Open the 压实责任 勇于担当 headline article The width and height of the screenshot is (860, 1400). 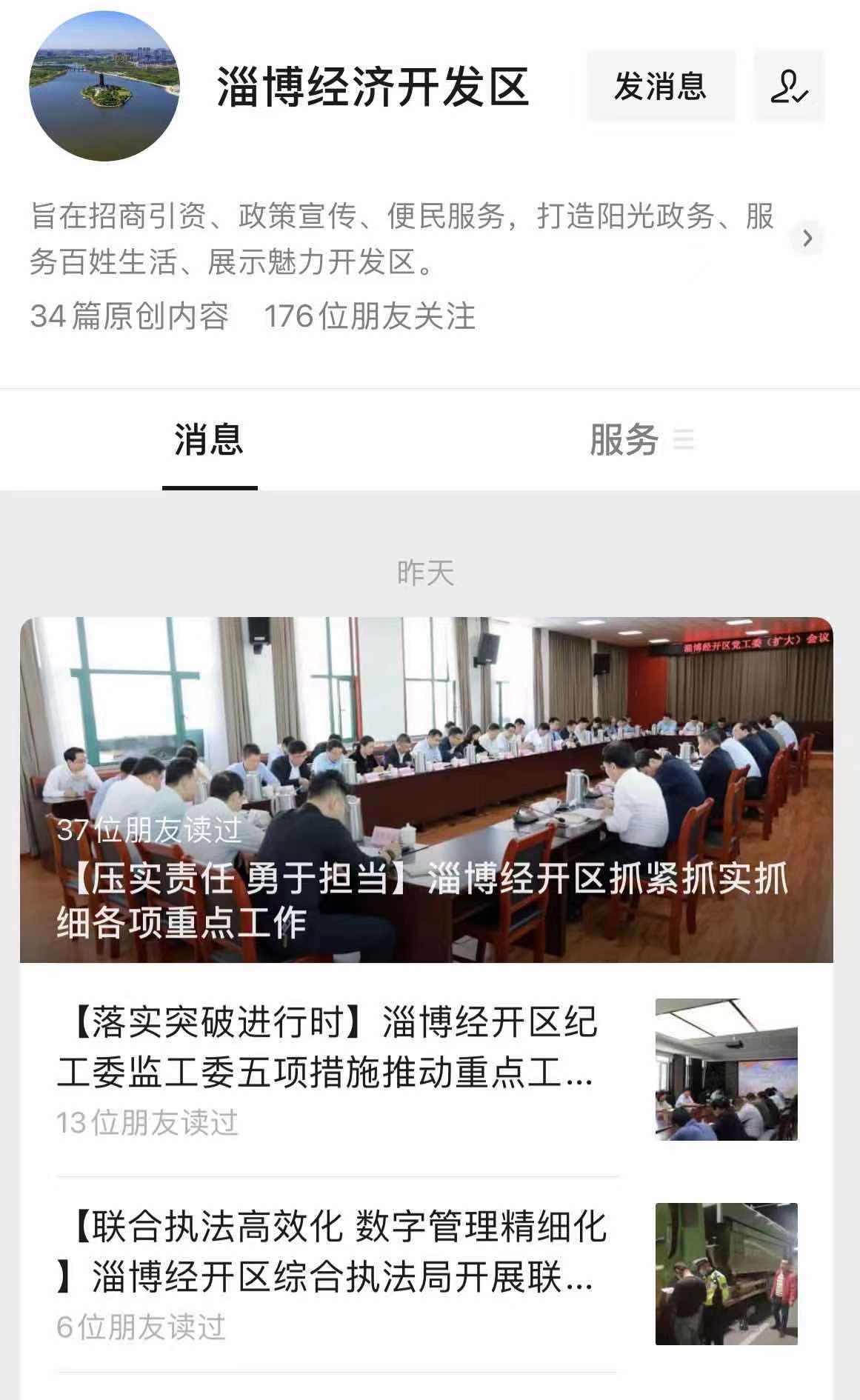[426, 790]
